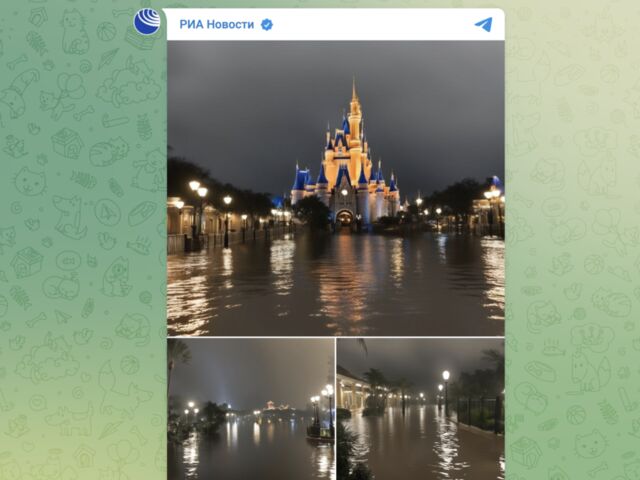This screenshot has width=640, height=480.
Task: Tap the РИА Новости channel avatar
Action: pyautogui.click(x=147, y=22)
